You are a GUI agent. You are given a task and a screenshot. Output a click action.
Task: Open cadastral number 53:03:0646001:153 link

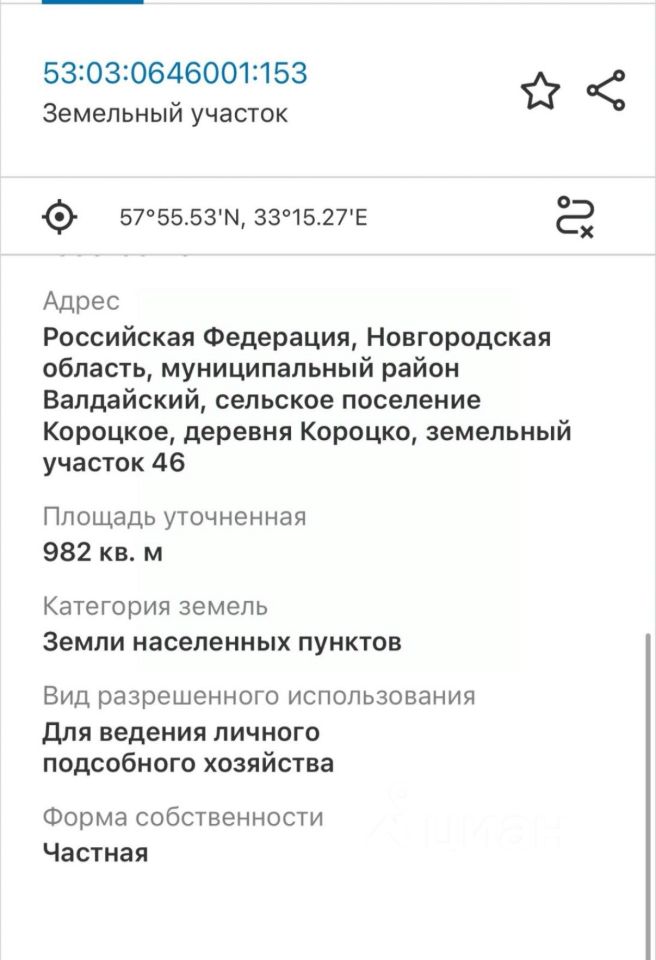[175, 72]
